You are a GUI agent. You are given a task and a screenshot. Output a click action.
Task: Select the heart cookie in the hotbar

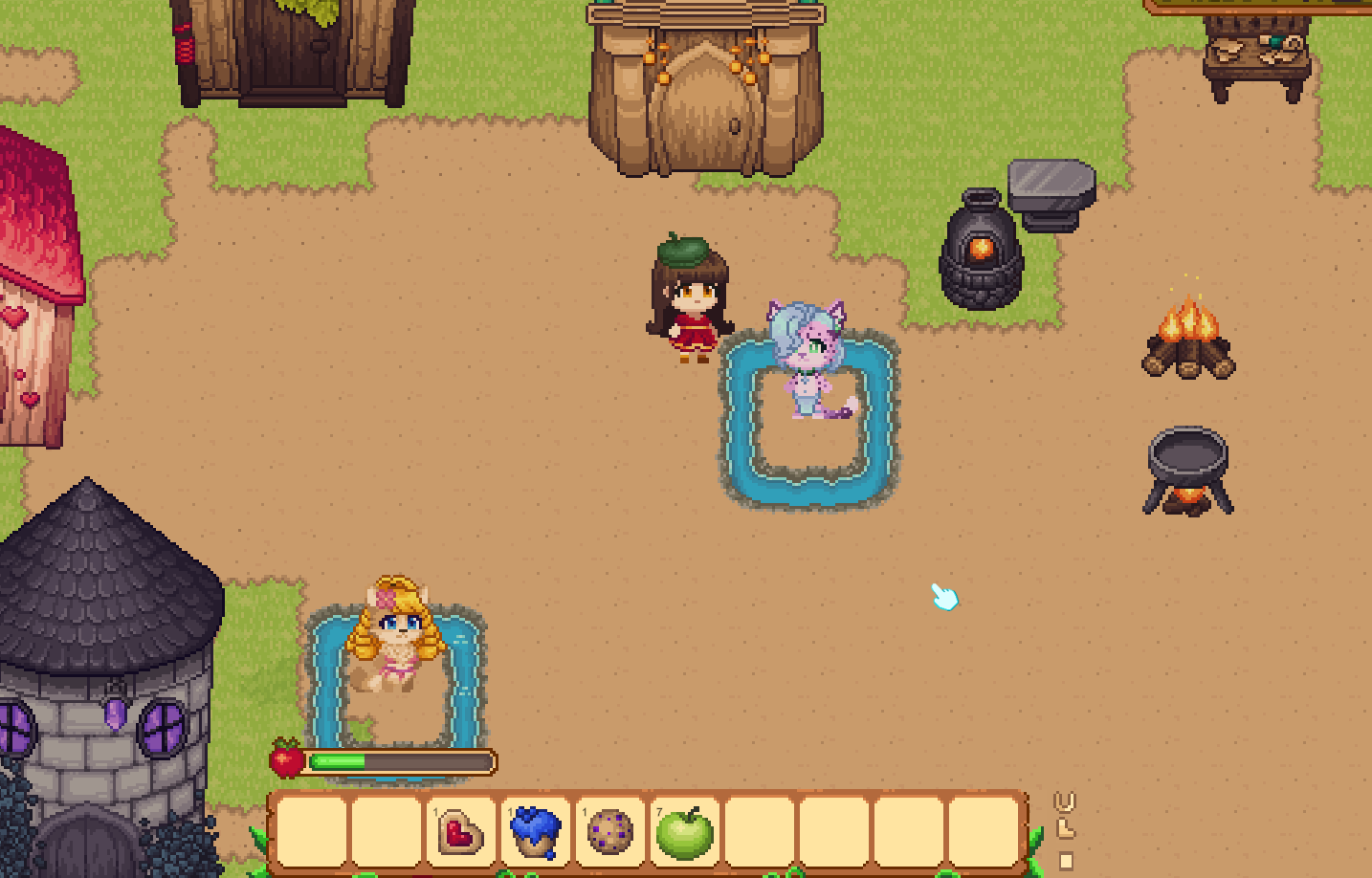pos(460,832)
